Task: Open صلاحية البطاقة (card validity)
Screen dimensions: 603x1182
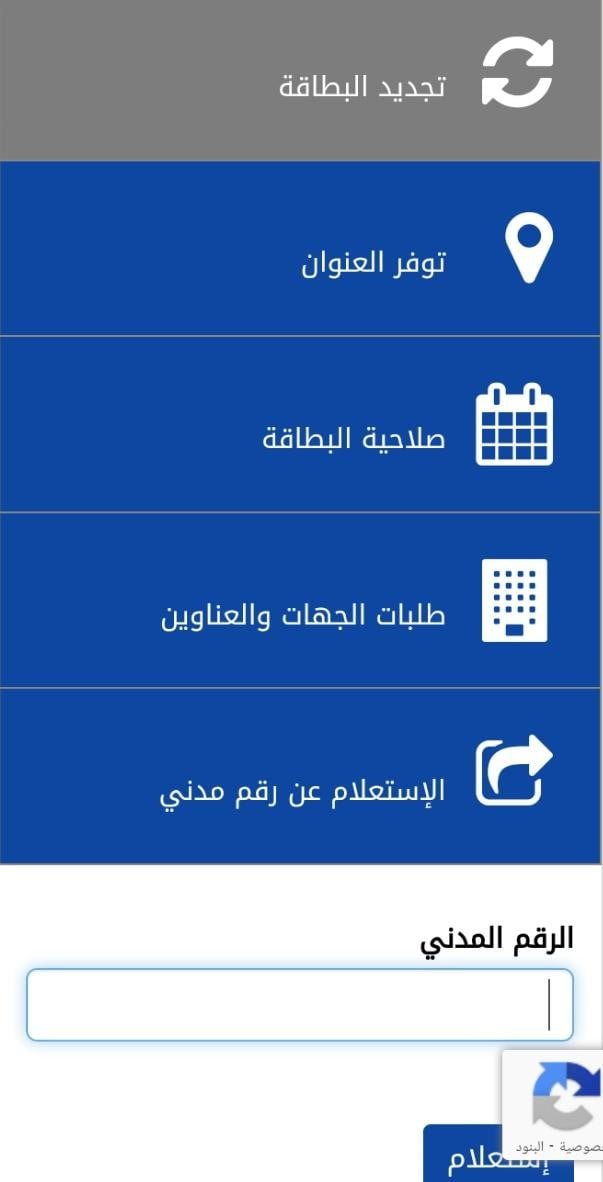Action: (x=301, y=424)
